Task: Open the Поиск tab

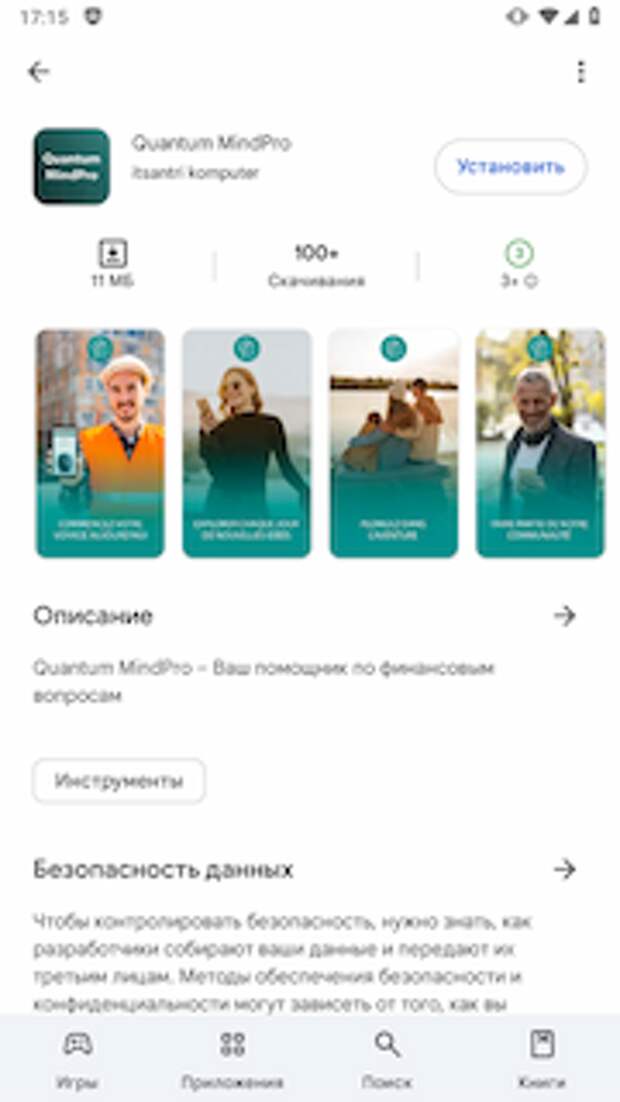Action: click(387, 1059)
